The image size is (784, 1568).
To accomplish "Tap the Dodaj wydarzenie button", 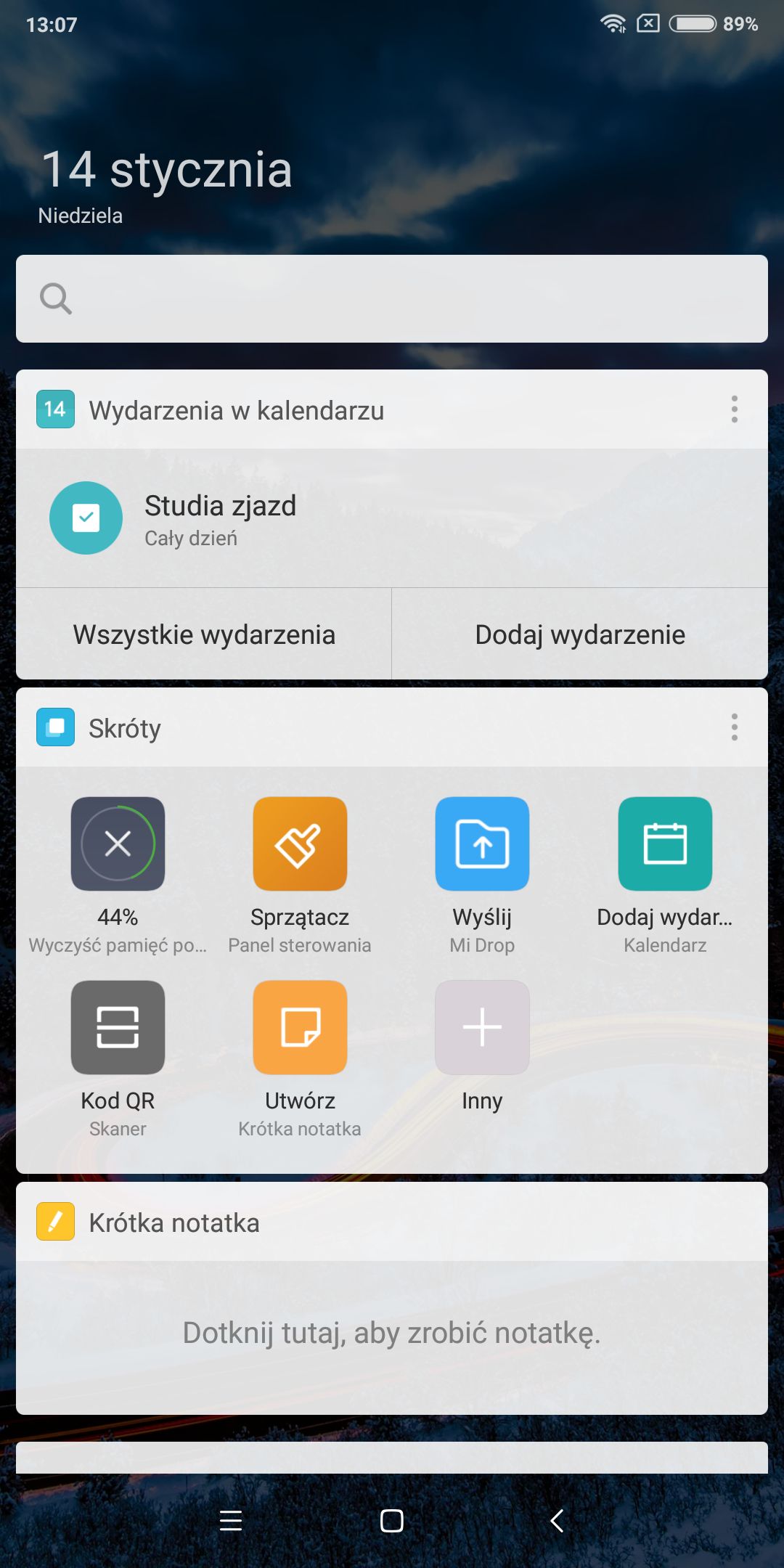I will point(580,634).
